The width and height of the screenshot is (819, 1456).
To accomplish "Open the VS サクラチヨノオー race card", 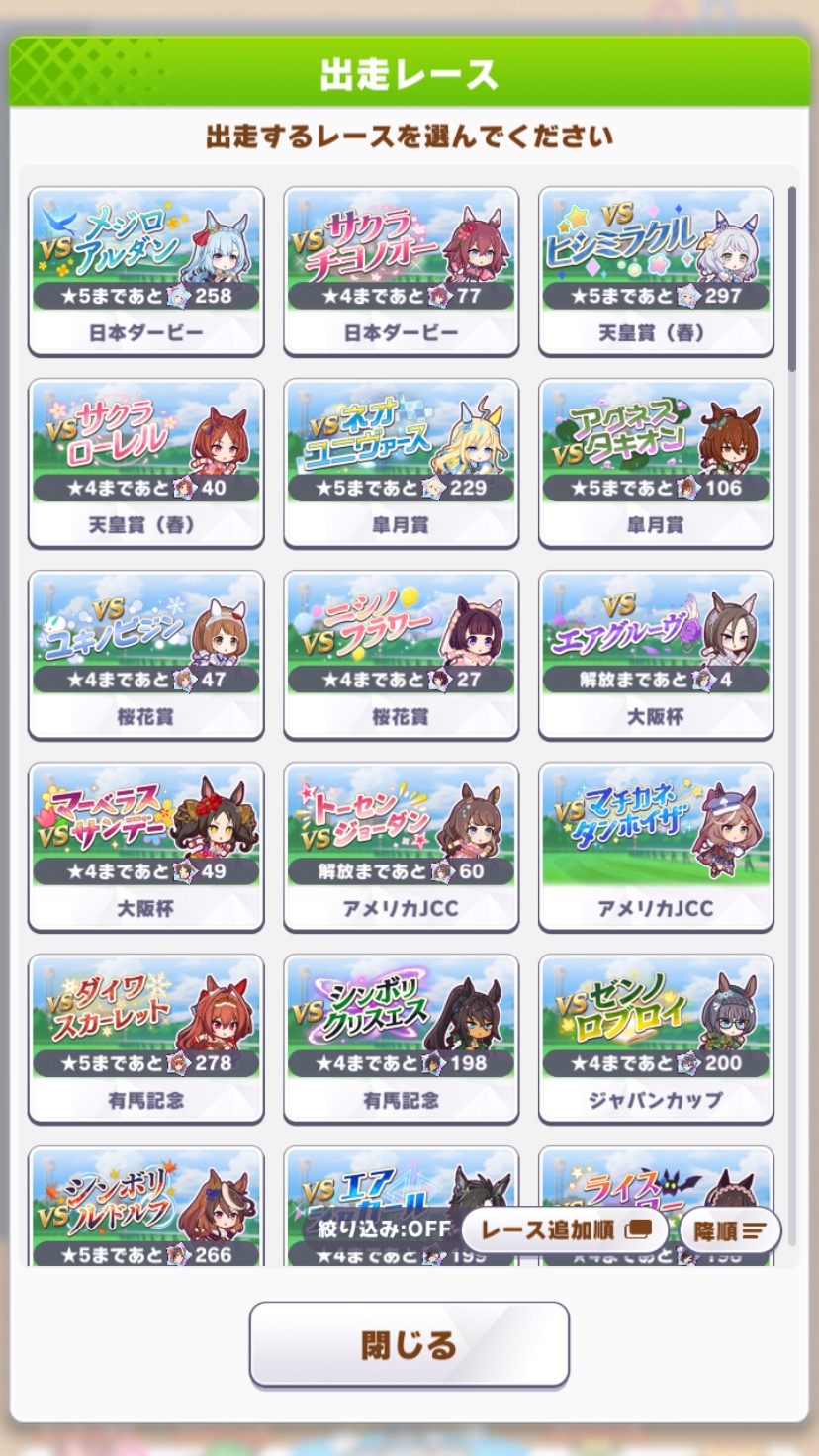I will [x=401, y=270].
